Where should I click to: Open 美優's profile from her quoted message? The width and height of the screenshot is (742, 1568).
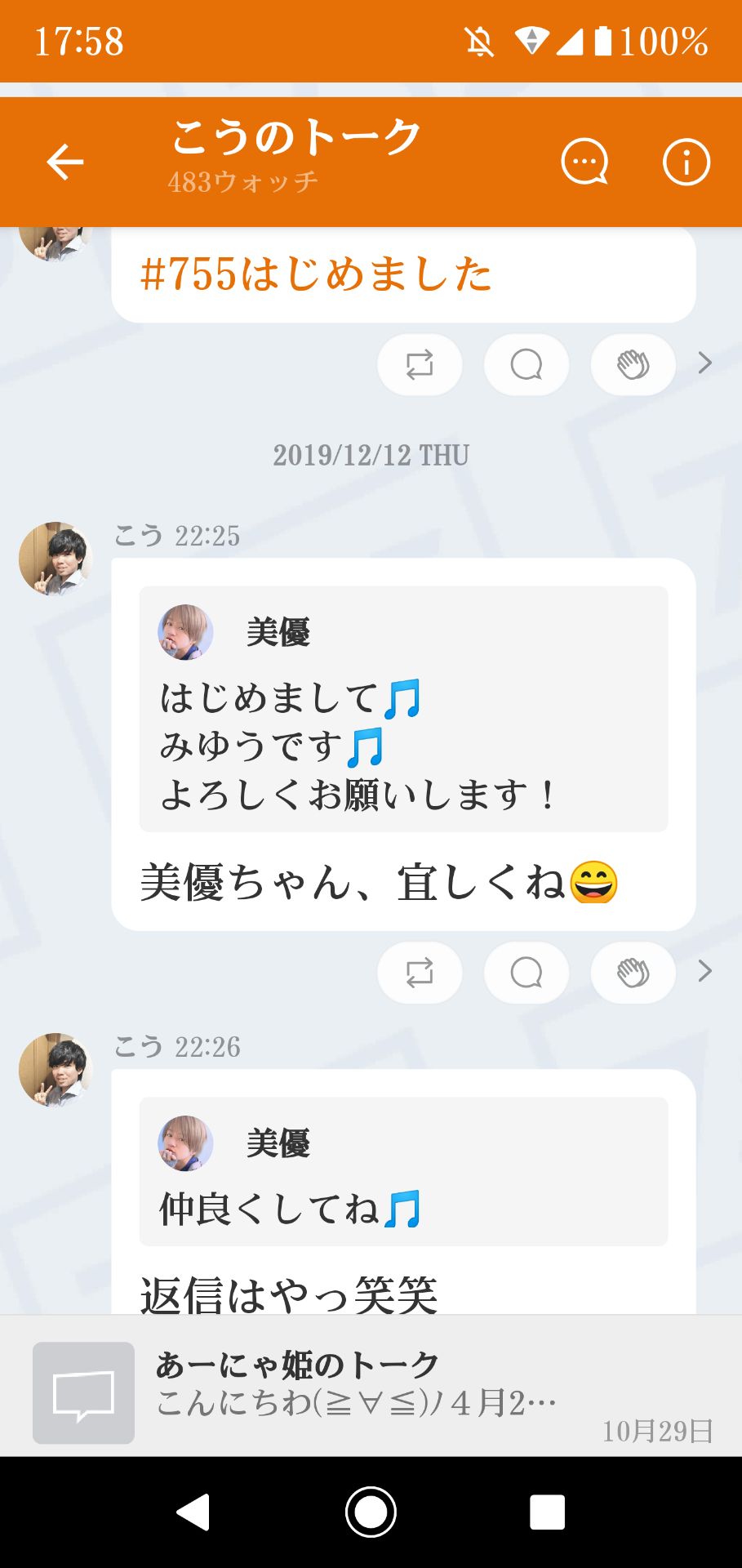point(184,633)
